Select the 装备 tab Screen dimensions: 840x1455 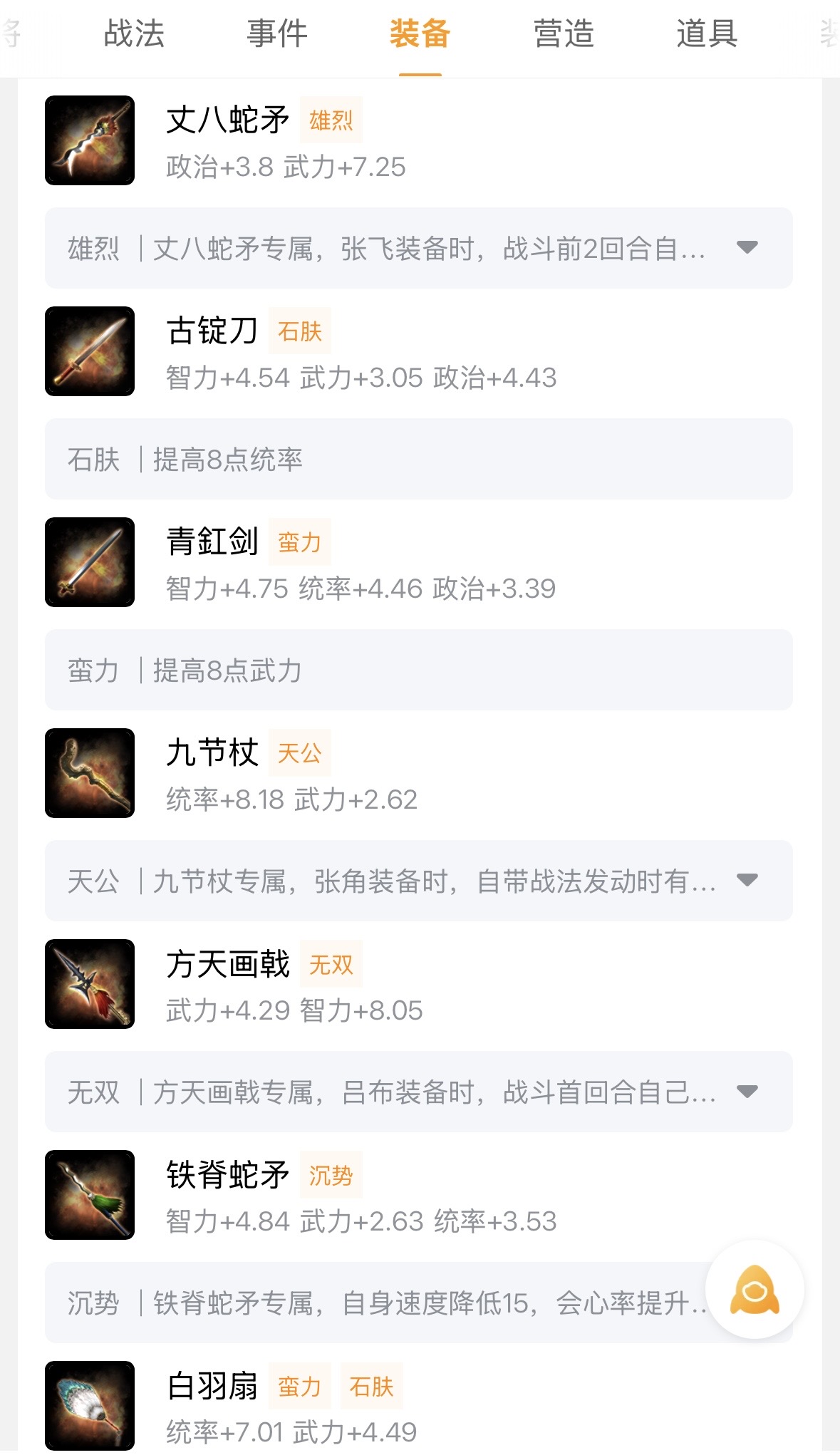point(420,34)
